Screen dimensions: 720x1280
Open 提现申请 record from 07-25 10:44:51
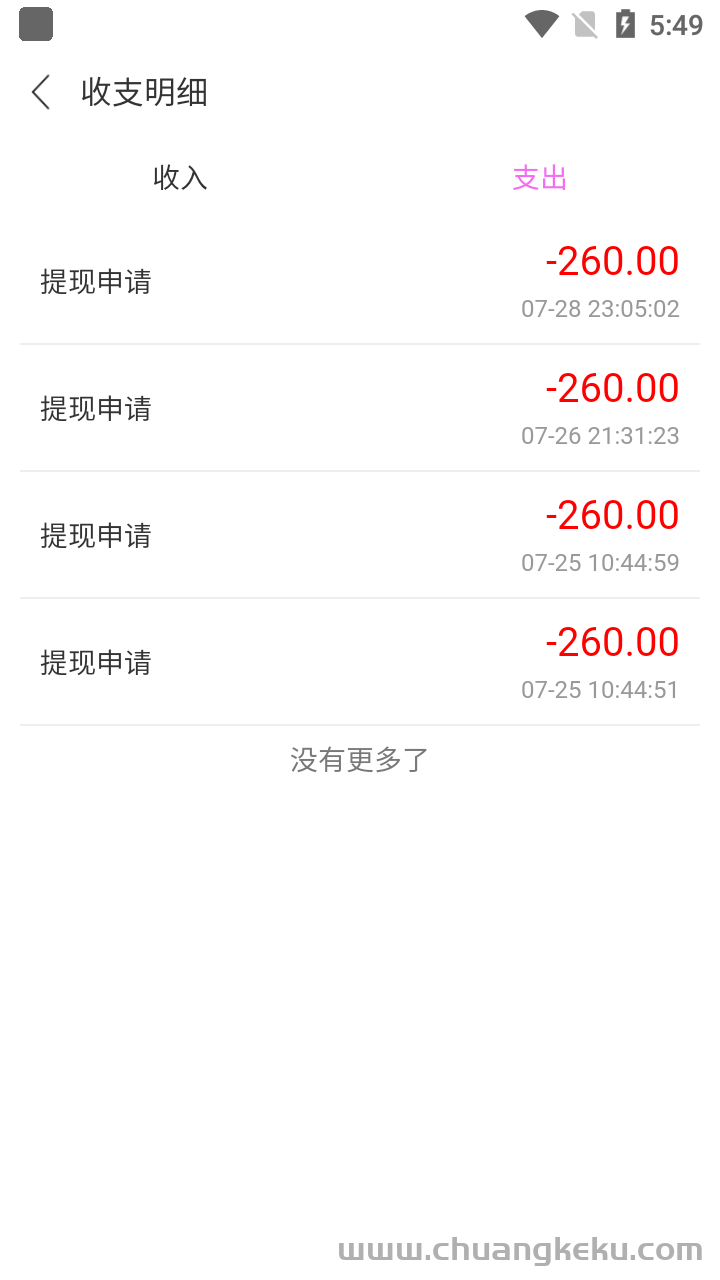[x=360, y=662]
